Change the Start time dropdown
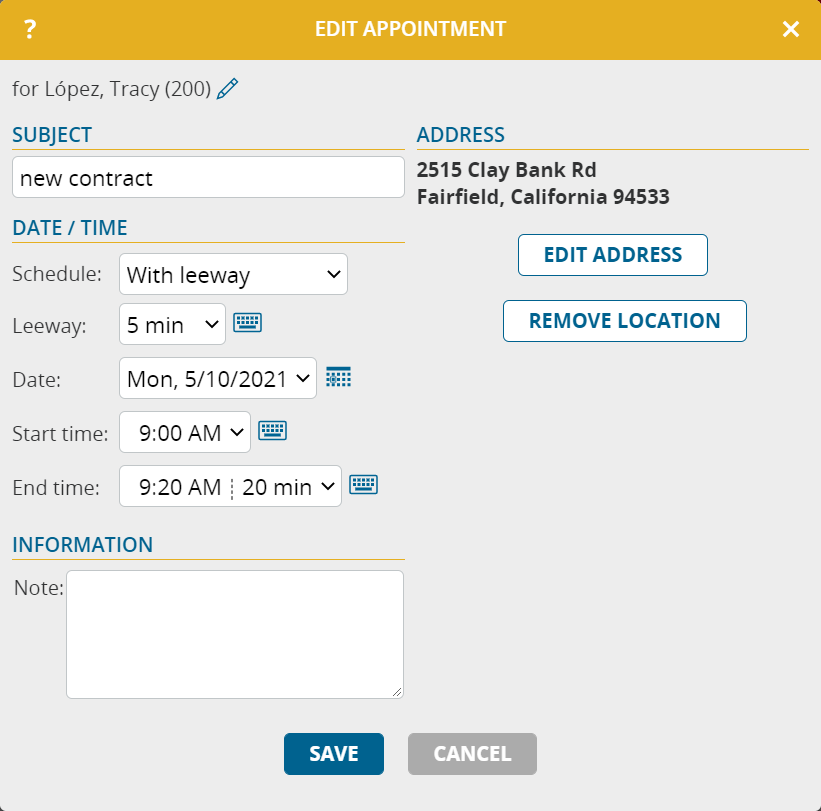This screenshot has height=811, width=821. pyautogui.click(x=184, y=433)
